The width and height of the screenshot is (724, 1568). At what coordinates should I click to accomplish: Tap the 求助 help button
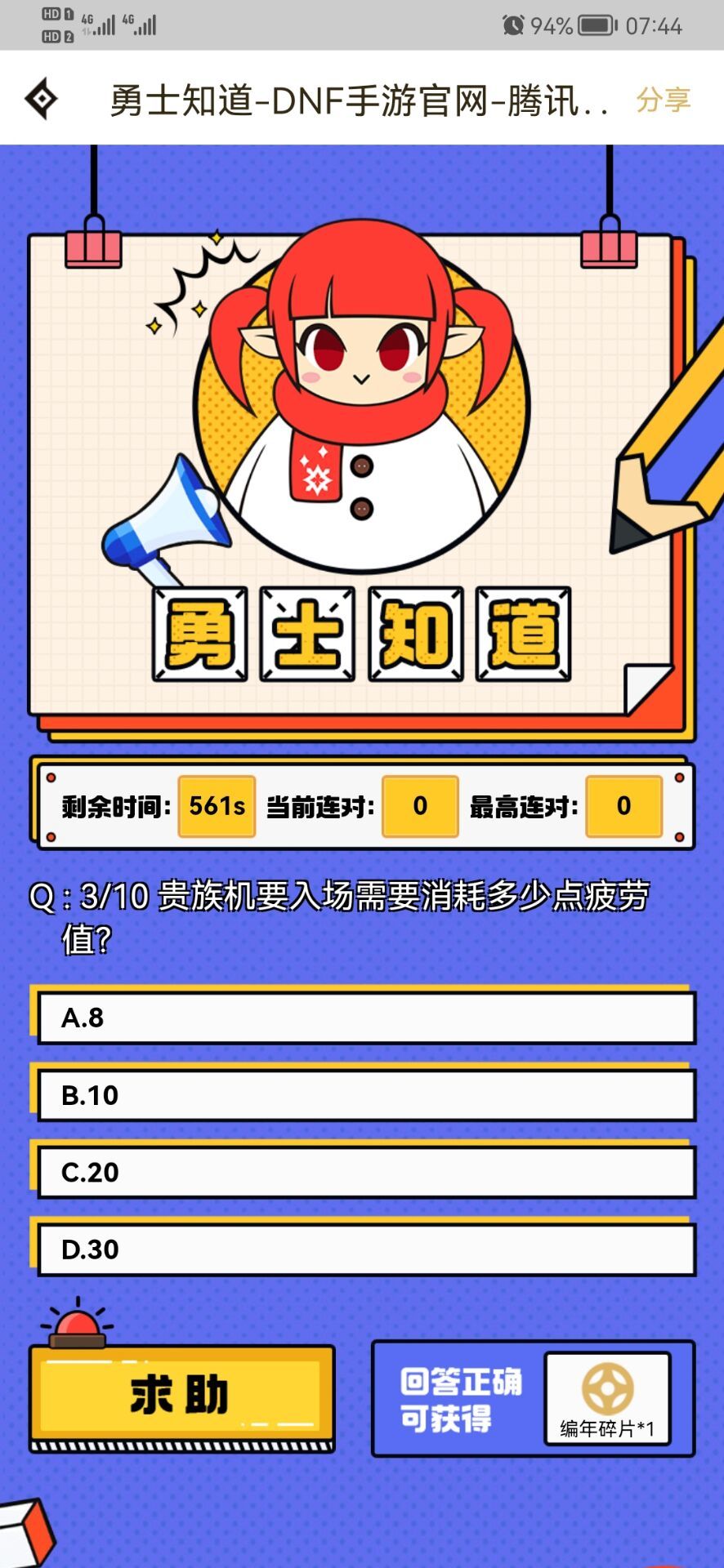(x=181, y=1395)
